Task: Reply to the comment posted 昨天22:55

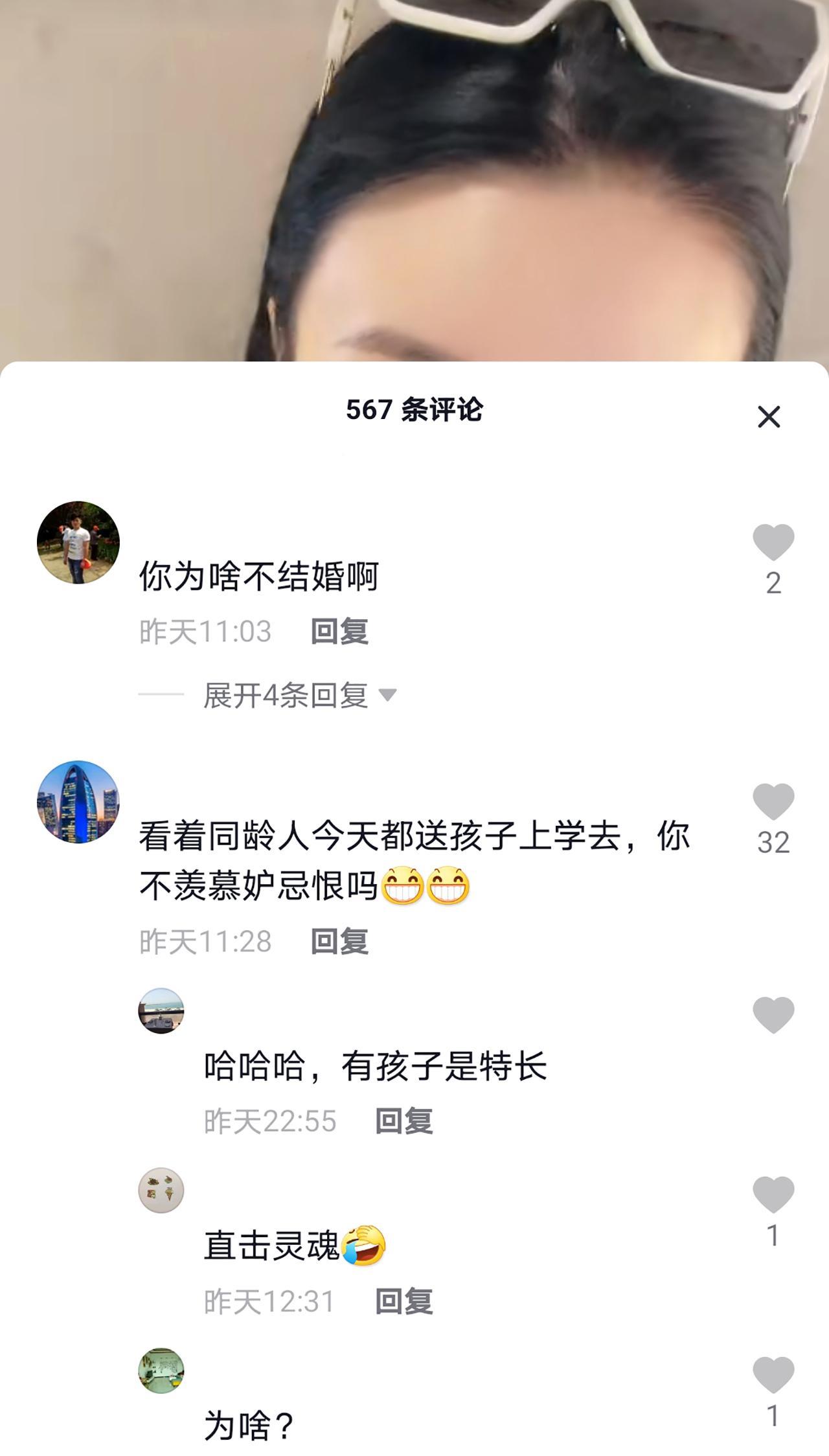Action: [404, 1121]
